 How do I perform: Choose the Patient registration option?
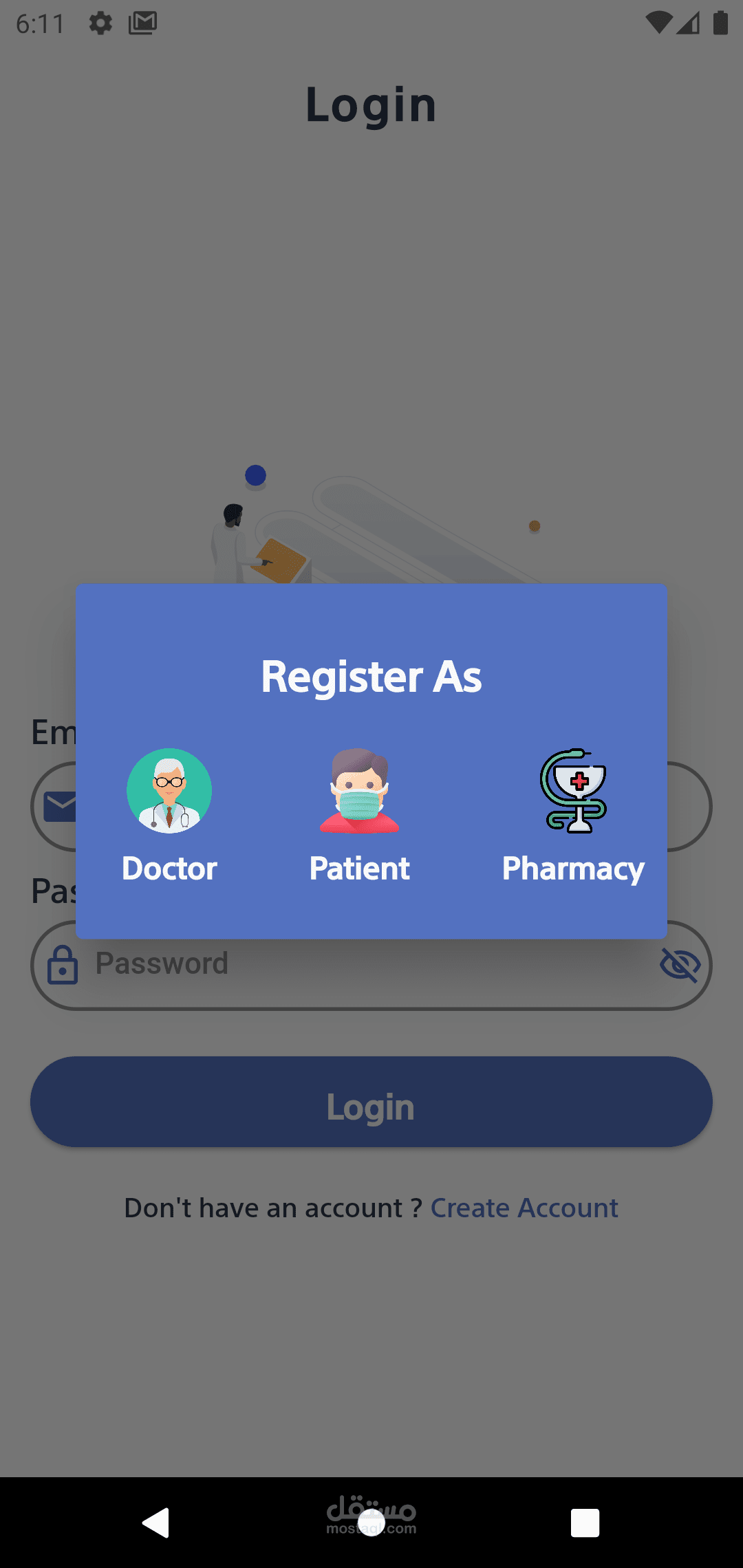359,815
